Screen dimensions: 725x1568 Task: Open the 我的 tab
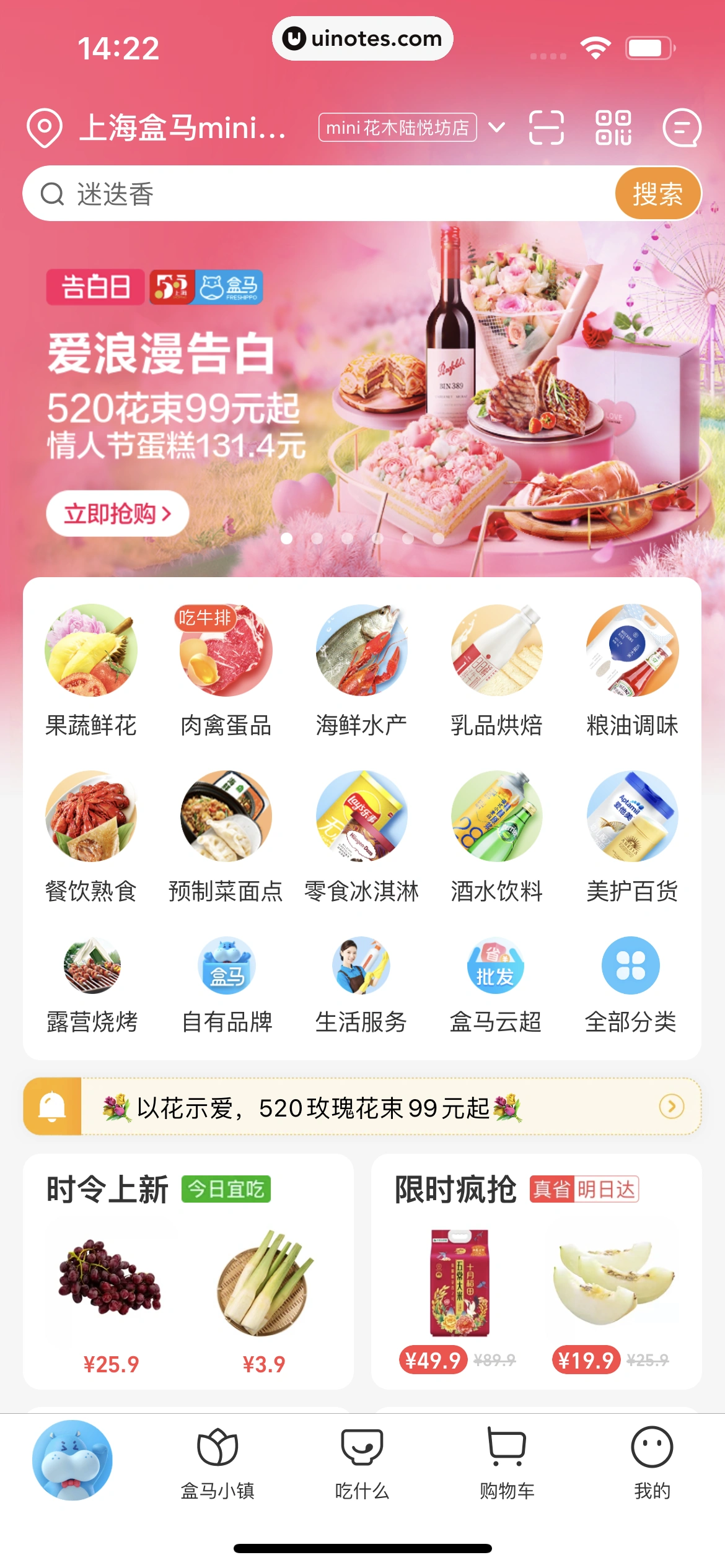coord(651,1479)
